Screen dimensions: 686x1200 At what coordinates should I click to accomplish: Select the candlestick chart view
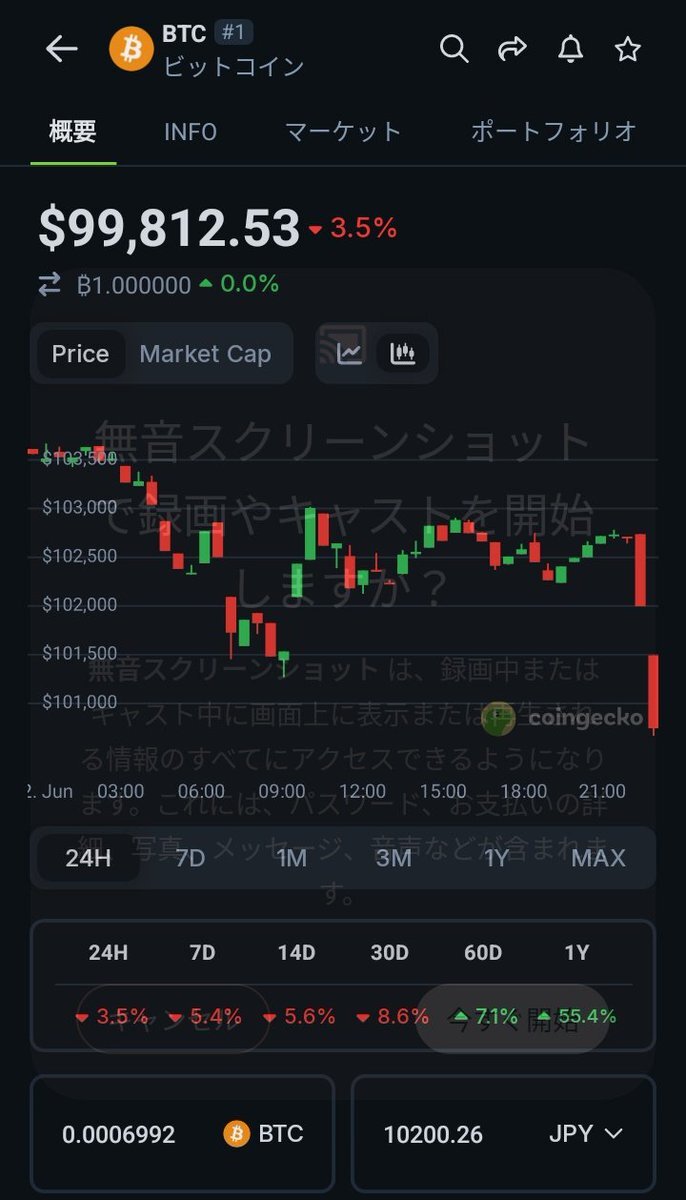(x=402, y=353)
